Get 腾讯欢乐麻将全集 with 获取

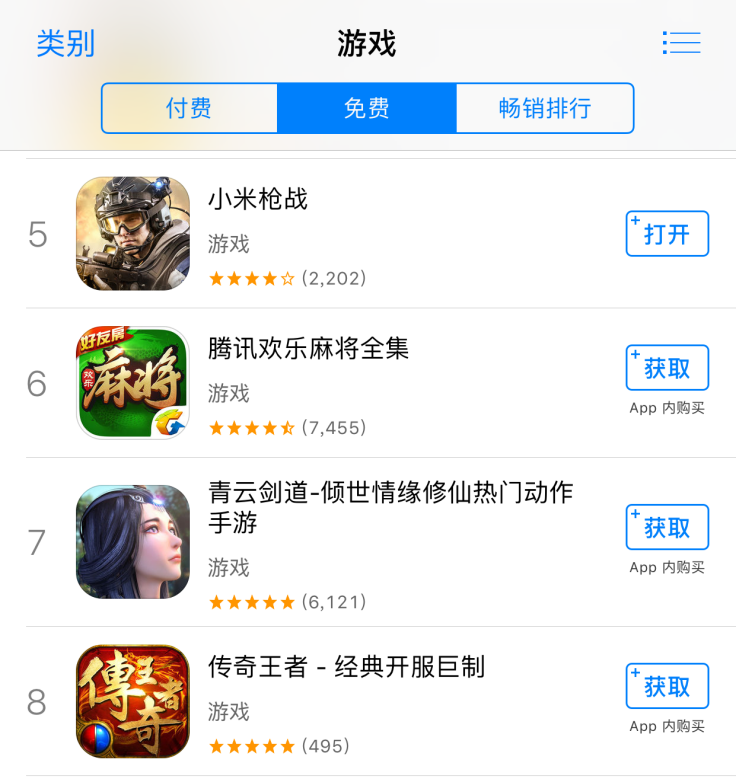(x=667, y=368)
